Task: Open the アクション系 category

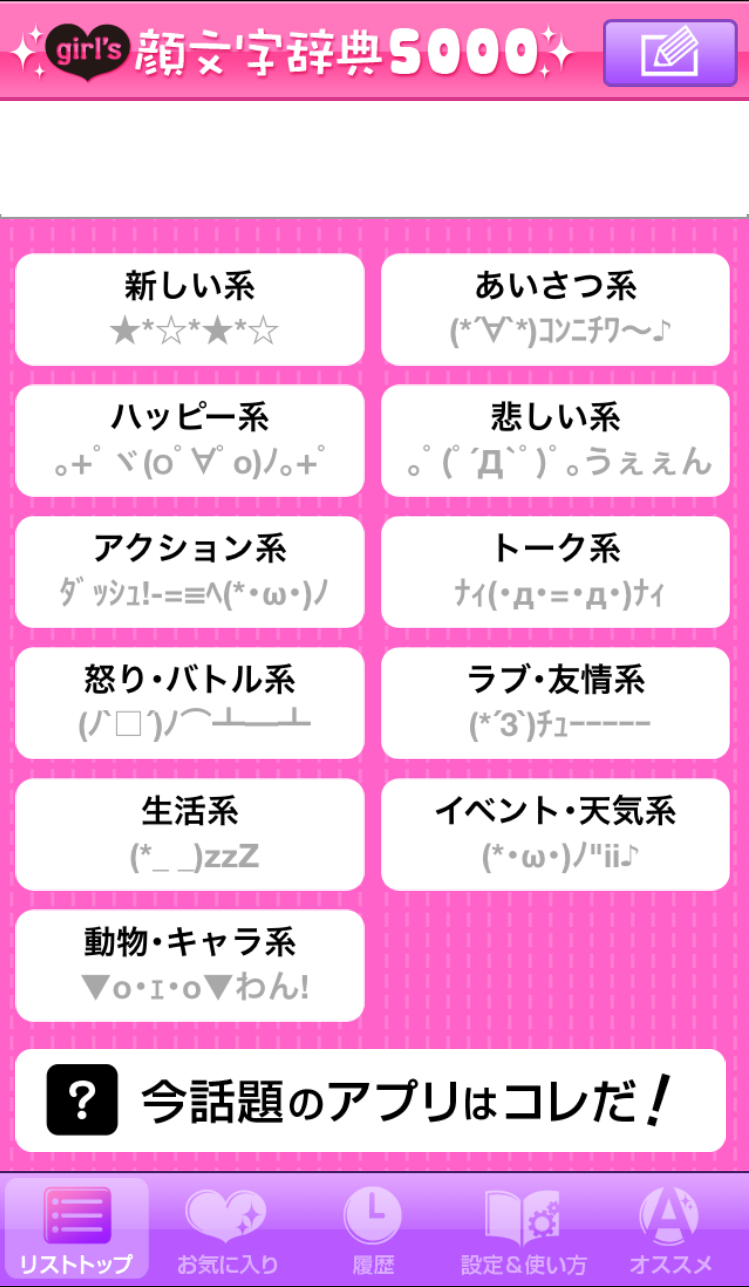Action: click(x=190, y=572)
